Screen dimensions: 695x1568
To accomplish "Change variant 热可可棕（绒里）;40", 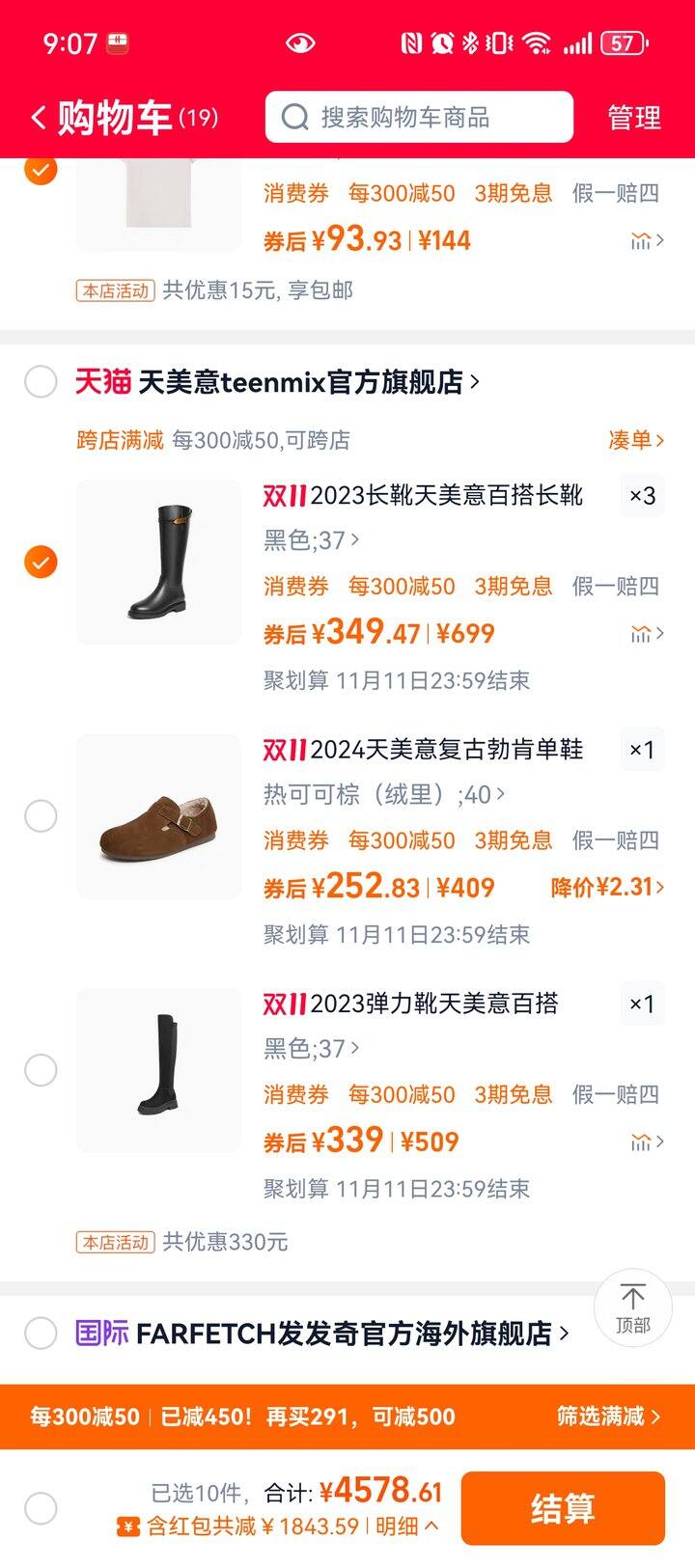I will coord(383,794).
